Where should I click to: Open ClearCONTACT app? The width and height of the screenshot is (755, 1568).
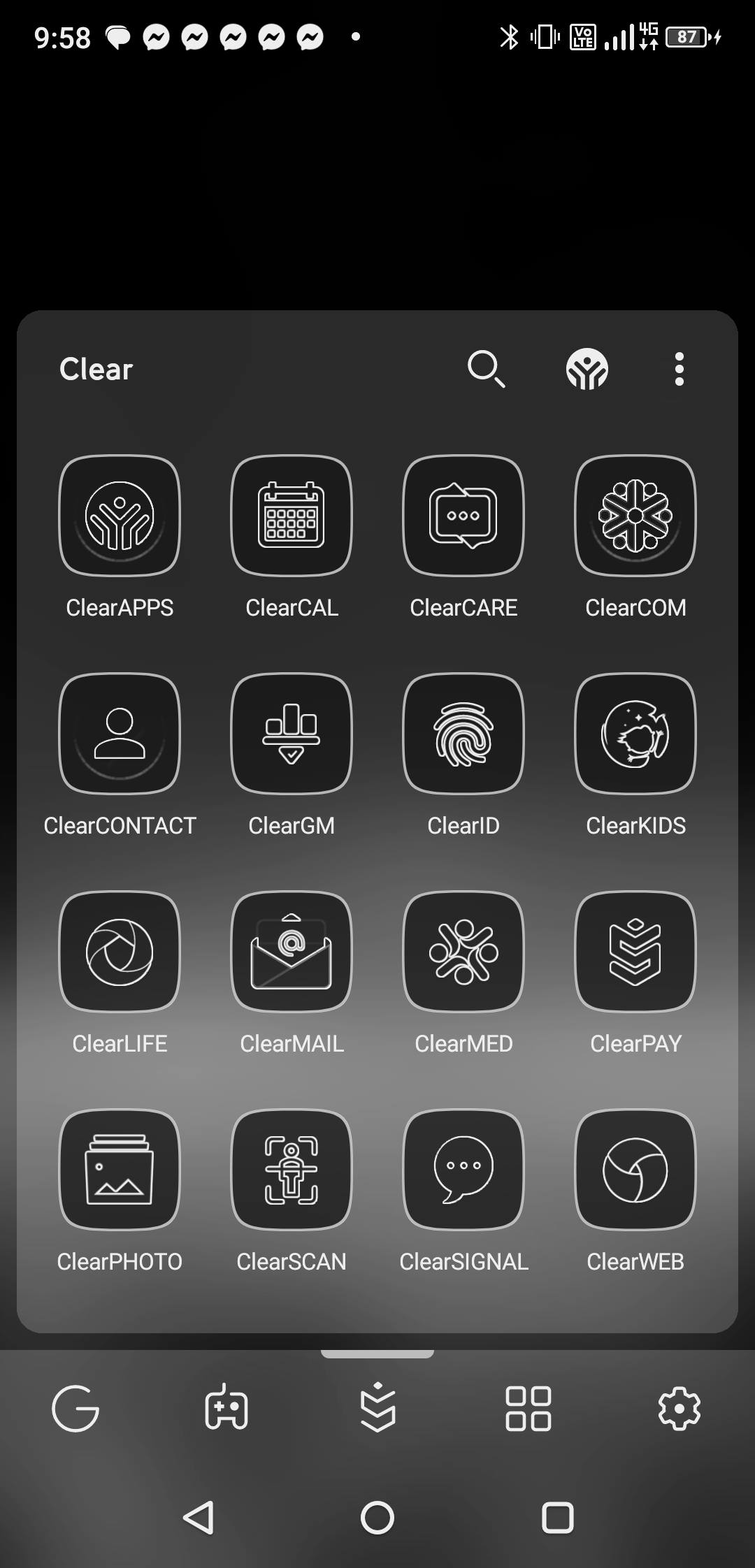(120, 734)
